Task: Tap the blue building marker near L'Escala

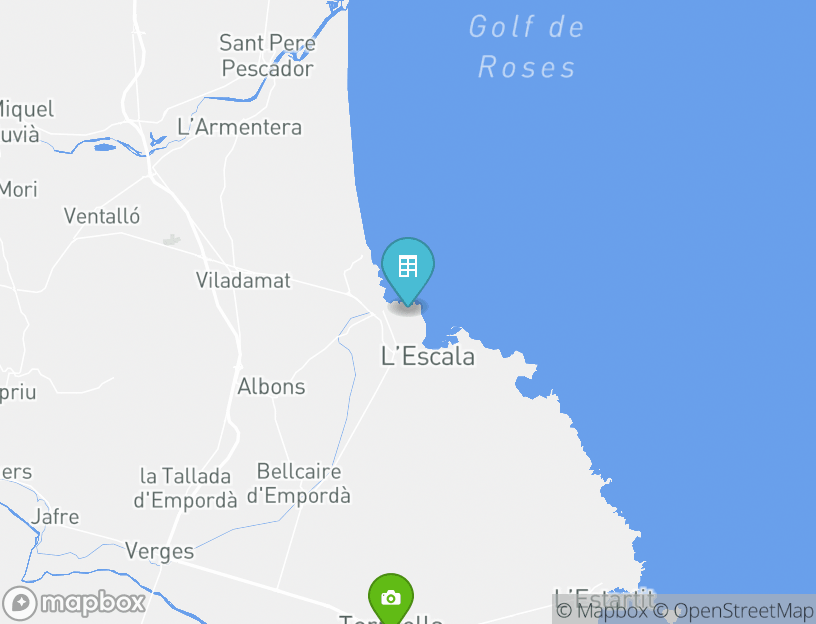Action: pos(408,268)
